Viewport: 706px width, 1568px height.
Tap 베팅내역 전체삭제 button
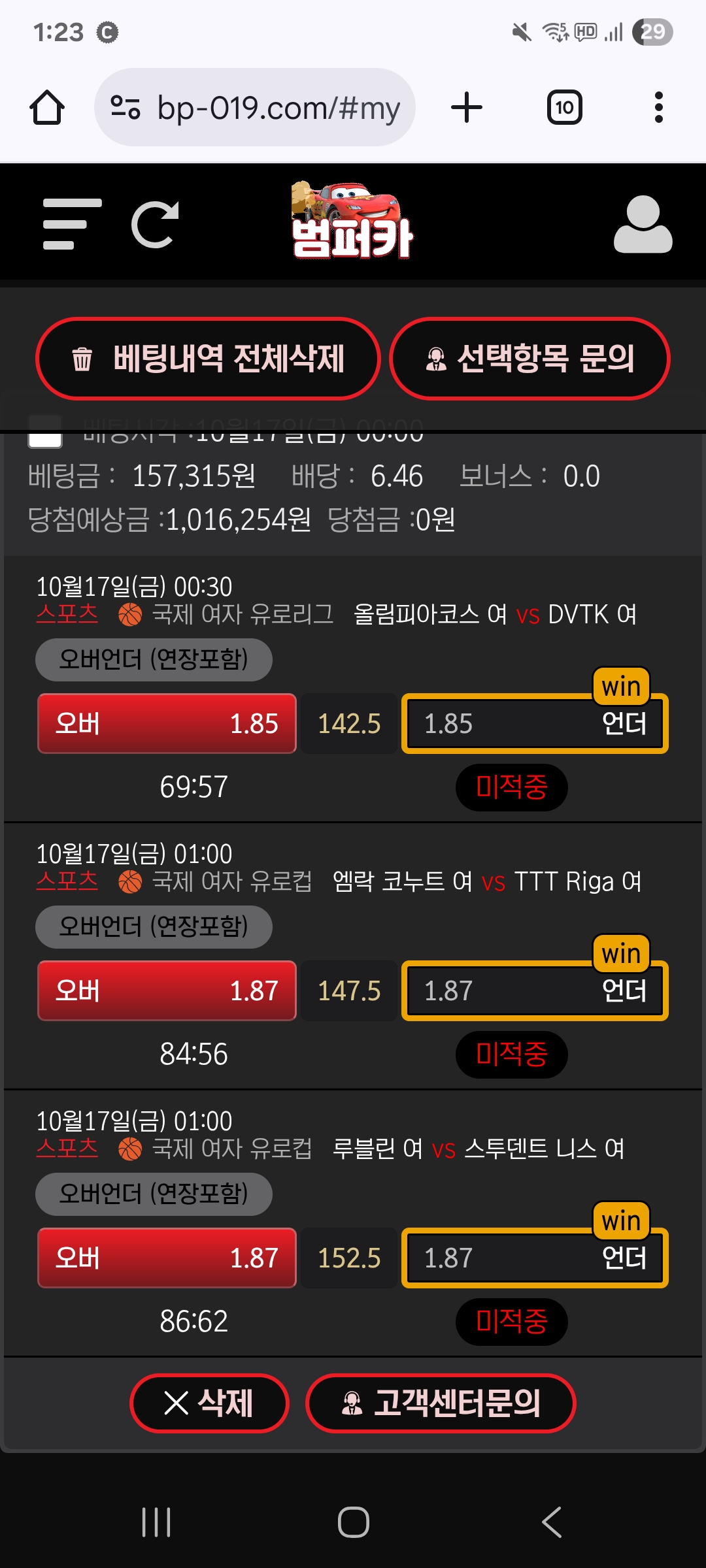tap(208, 359)
